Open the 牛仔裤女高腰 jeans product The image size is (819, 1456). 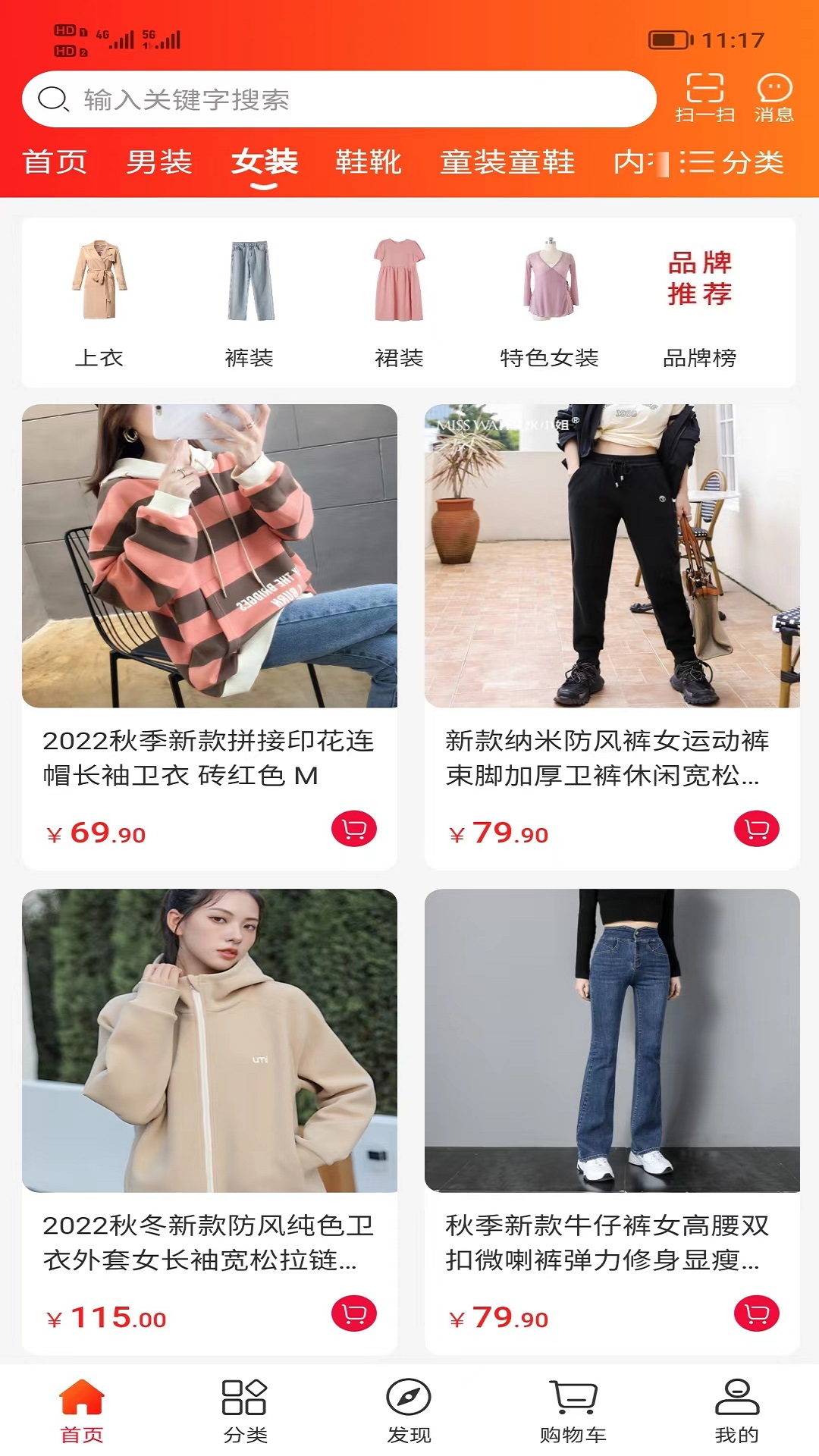(x=612, y=1122)
